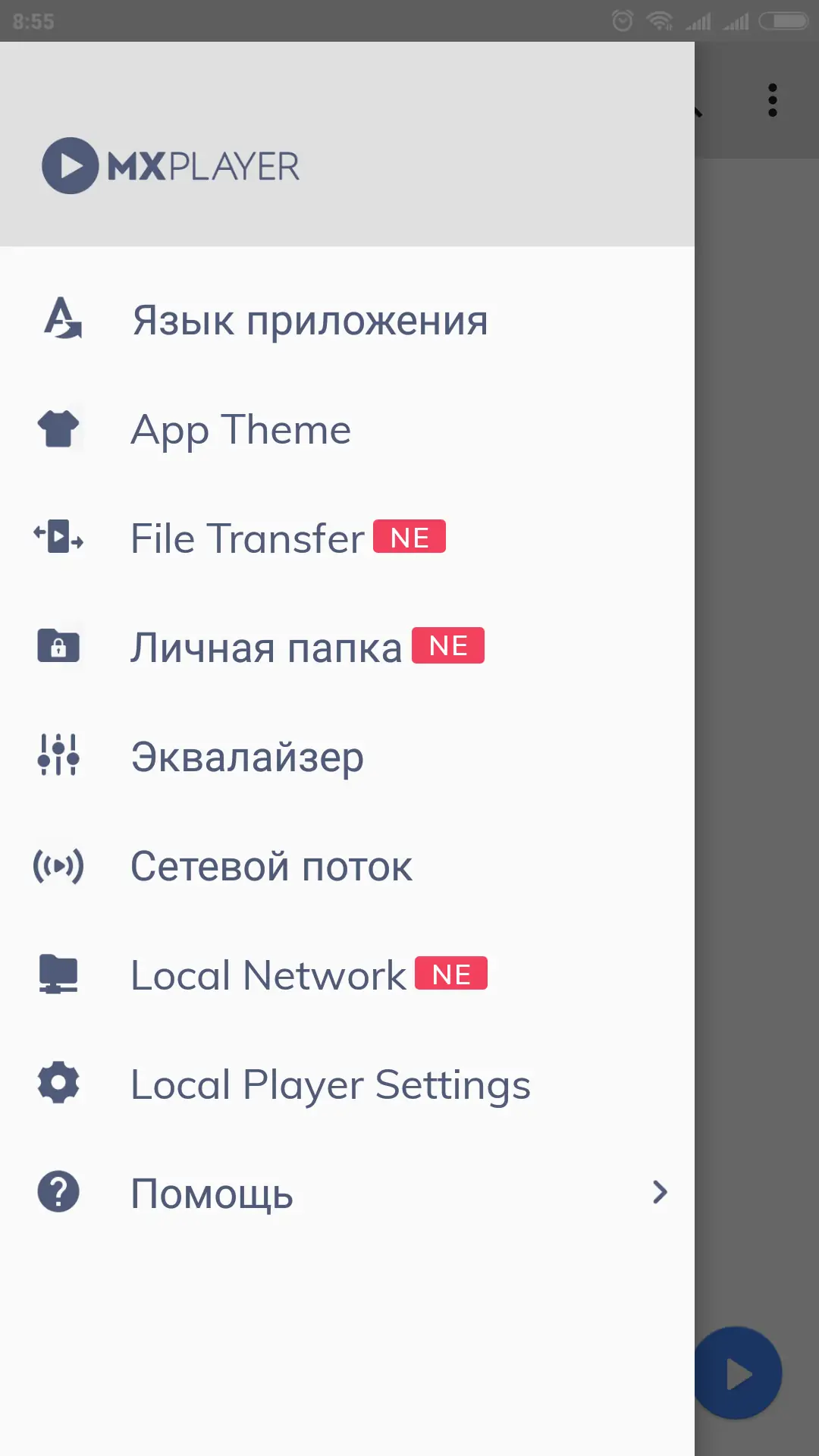
Task: Open the three-dot overflow menu
Action: (x=772, y=100)
